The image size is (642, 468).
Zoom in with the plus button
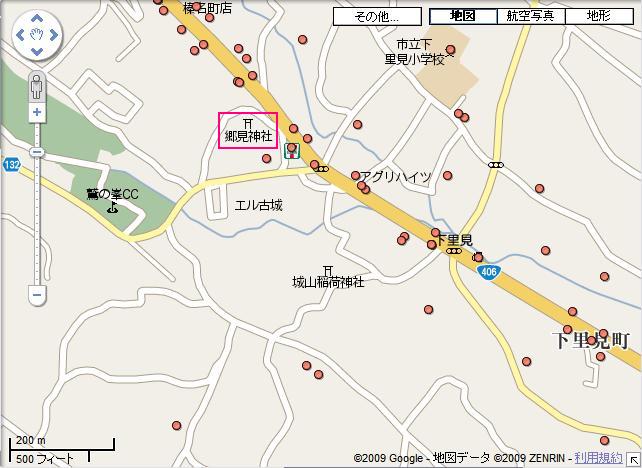pos(37,112)
